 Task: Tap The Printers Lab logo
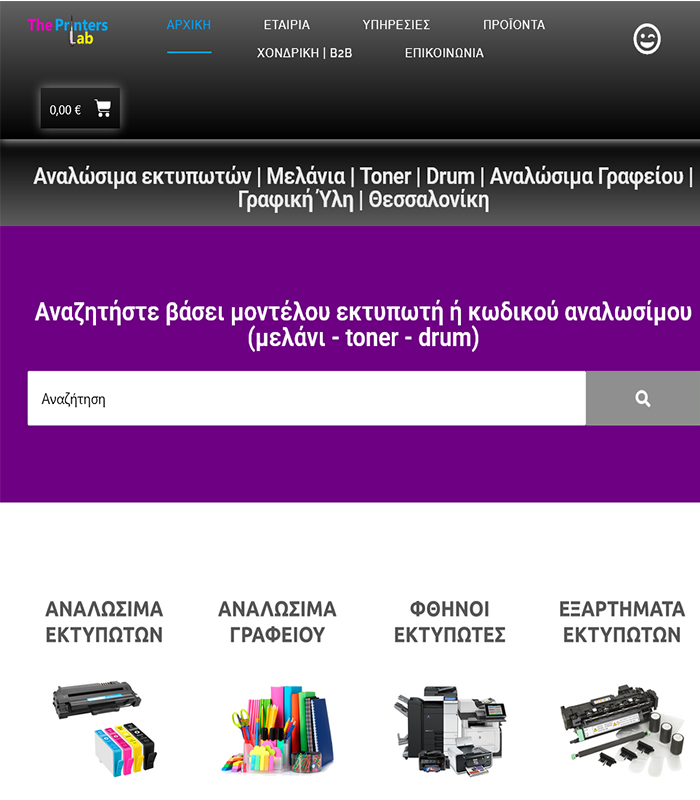[x=68, y=30]
